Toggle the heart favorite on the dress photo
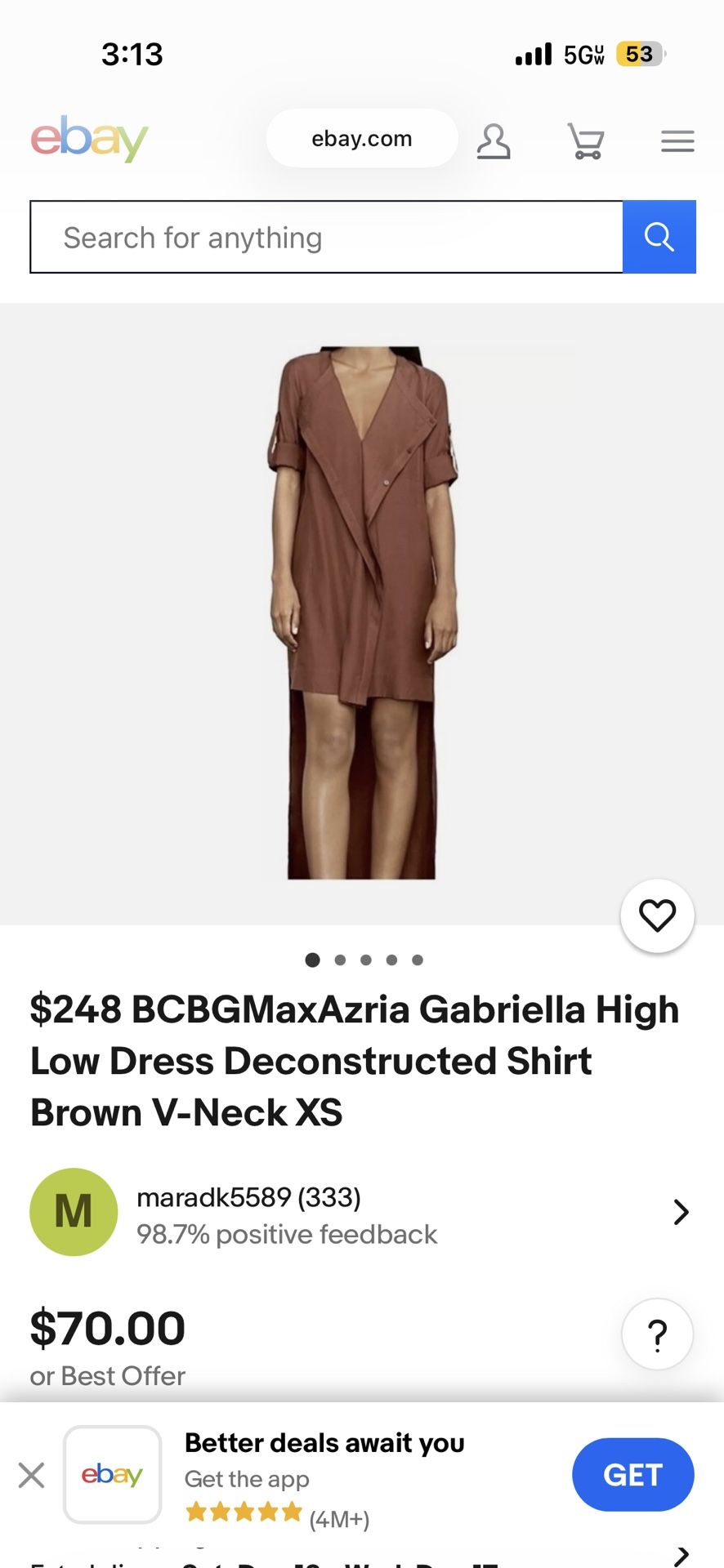 (657, 915)
